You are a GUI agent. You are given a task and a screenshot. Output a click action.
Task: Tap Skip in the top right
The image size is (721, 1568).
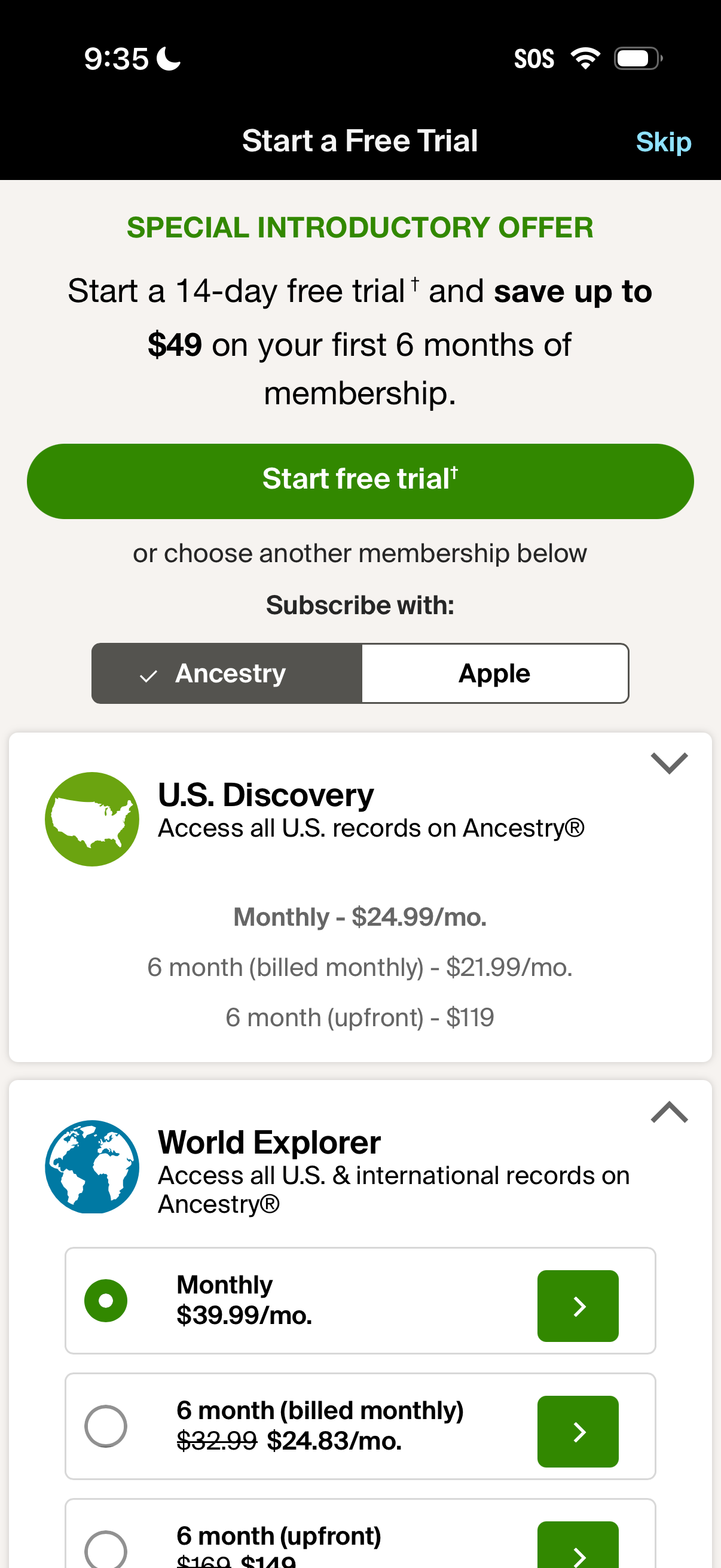tap(663, 142)
